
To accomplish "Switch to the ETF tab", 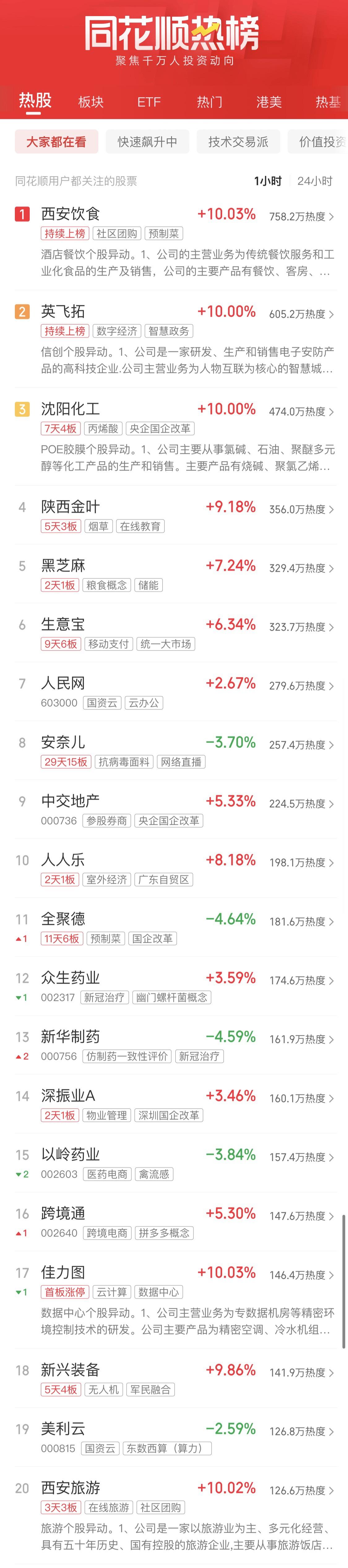I will (x=148, y=102).
